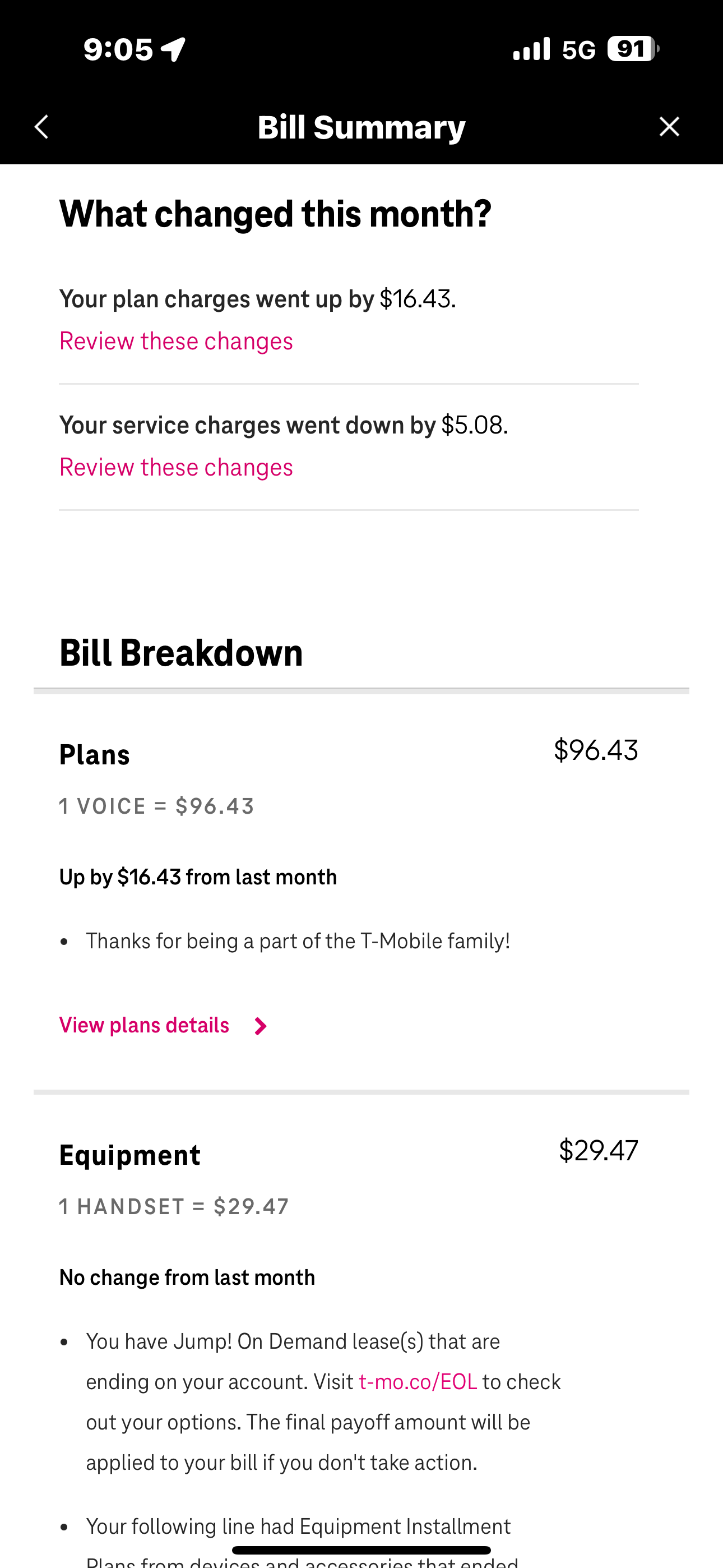Open View plans details

point(164,1026)
